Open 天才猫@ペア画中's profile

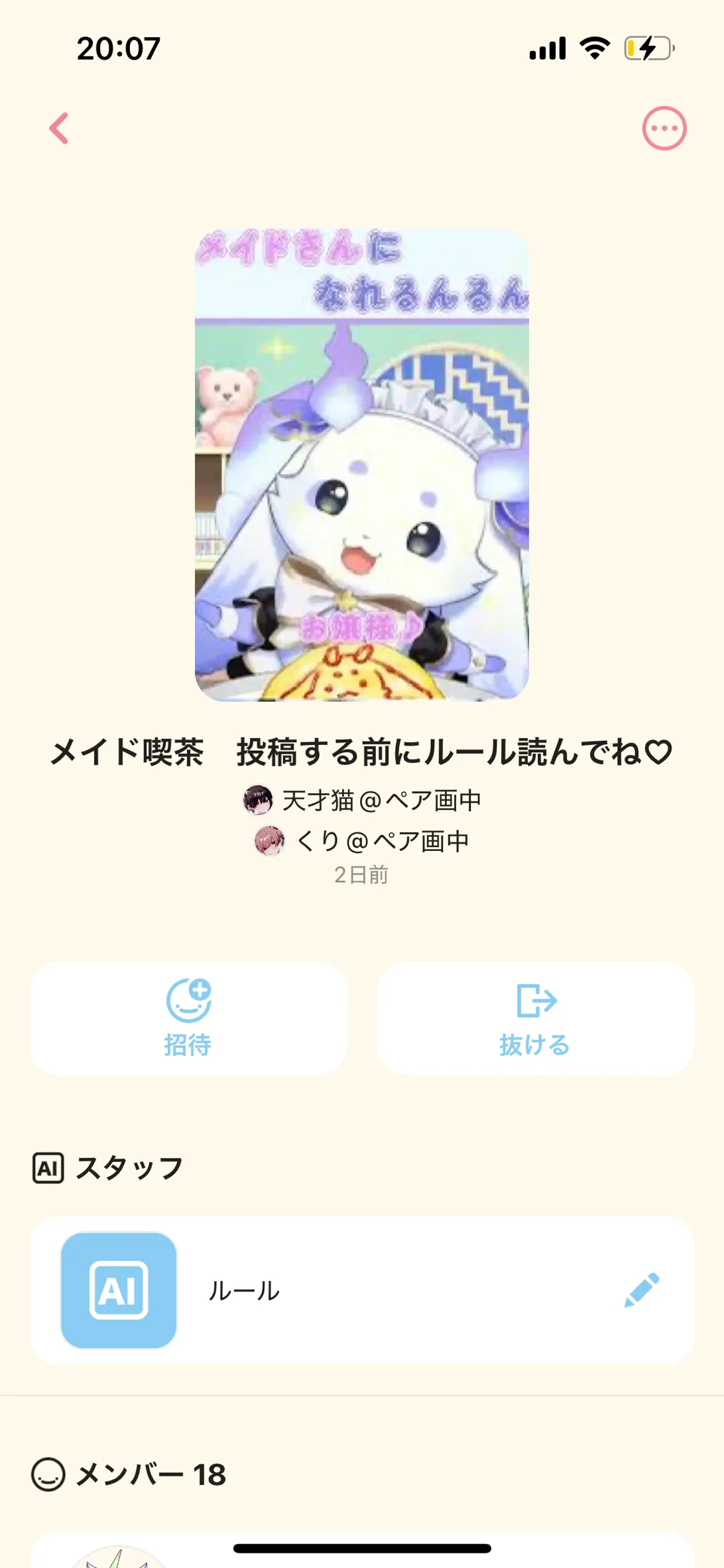[362, 801]
